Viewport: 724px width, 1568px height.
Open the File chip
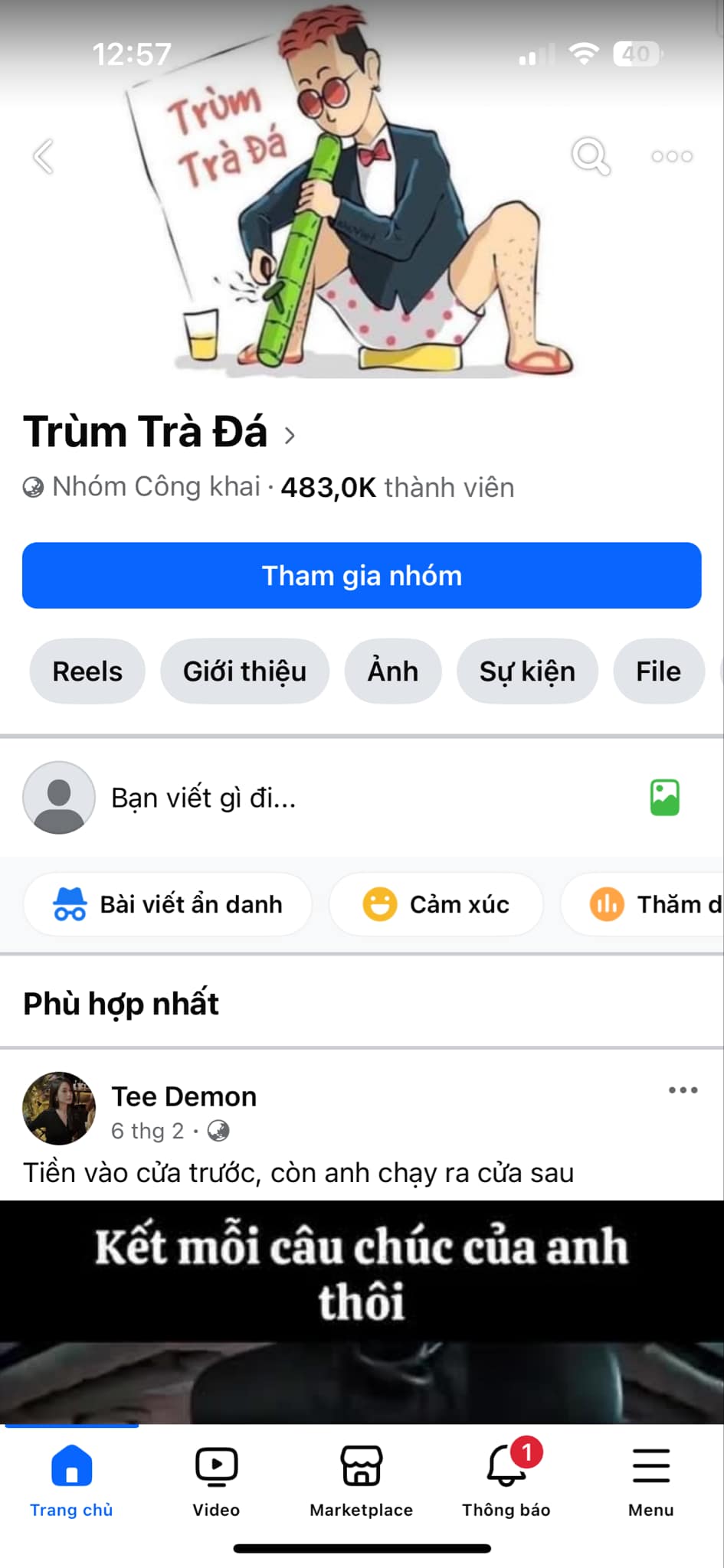[x=658, y=671]
